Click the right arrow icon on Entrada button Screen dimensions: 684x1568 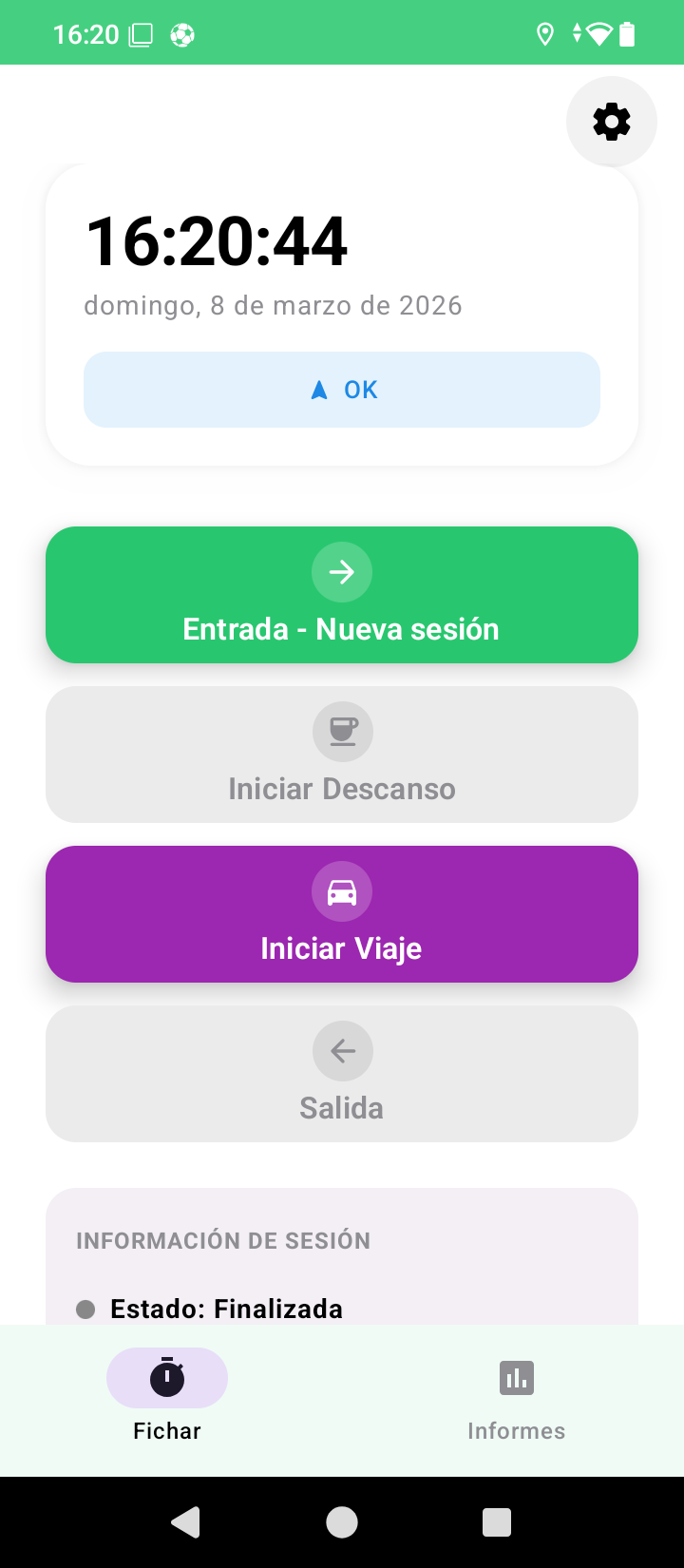(342, 572)
